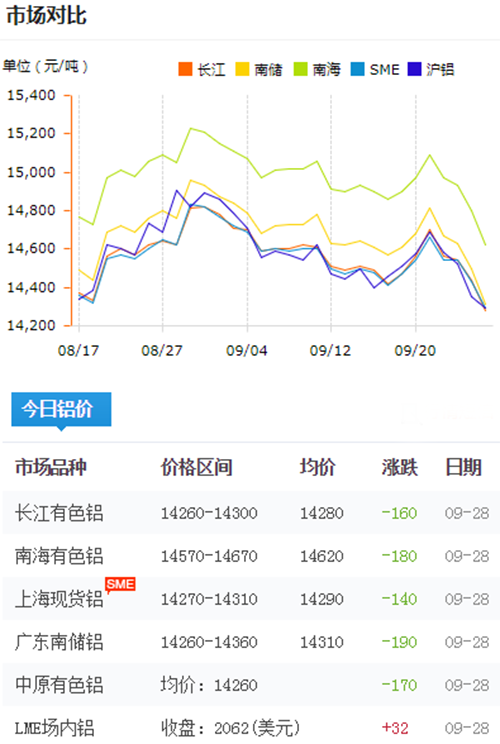Toggle the SME series in chart legend
The width and height of the screenshot is (500, 744).
[375, 69]
